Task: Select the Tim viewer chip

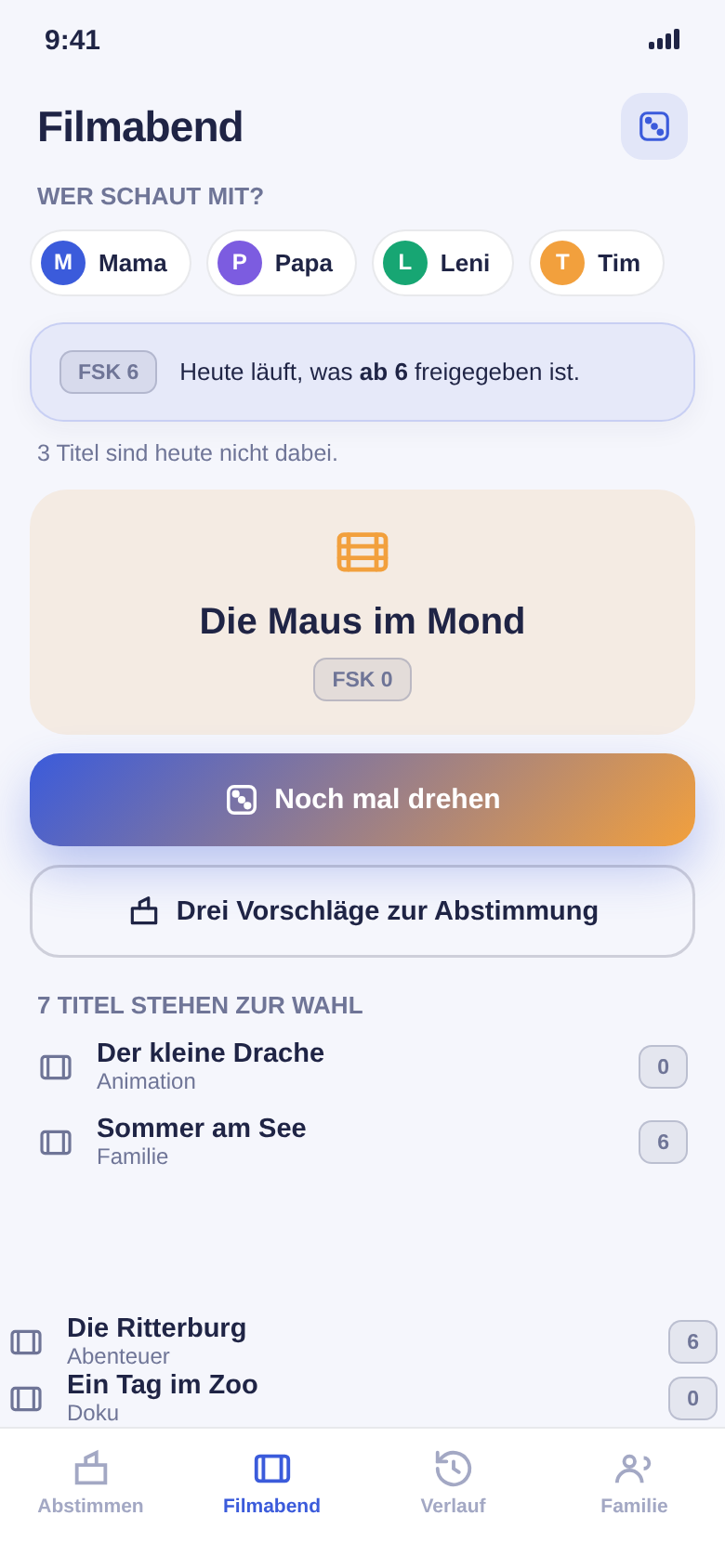Action: coord(597,263)
